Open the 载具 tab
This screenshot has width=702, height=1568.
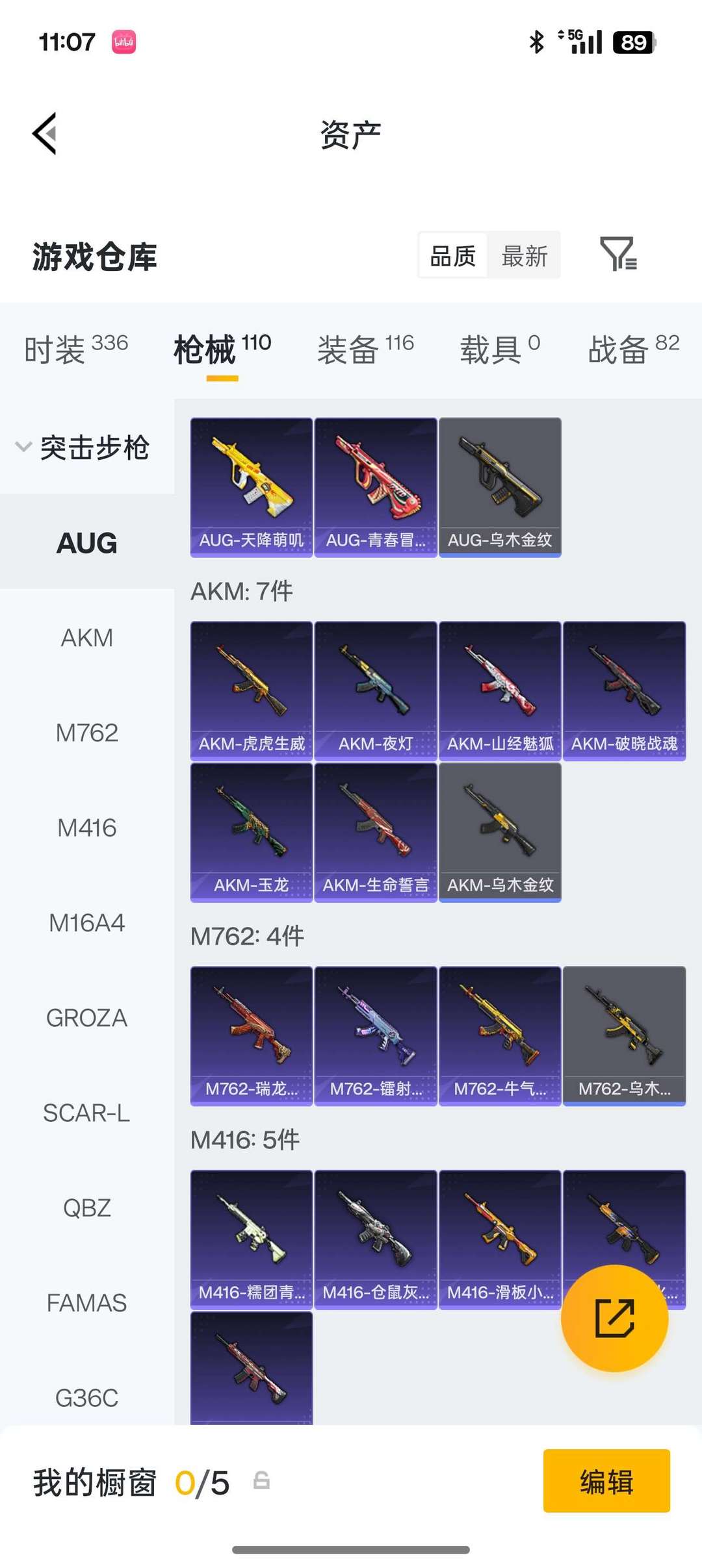[x=500, y=349]
